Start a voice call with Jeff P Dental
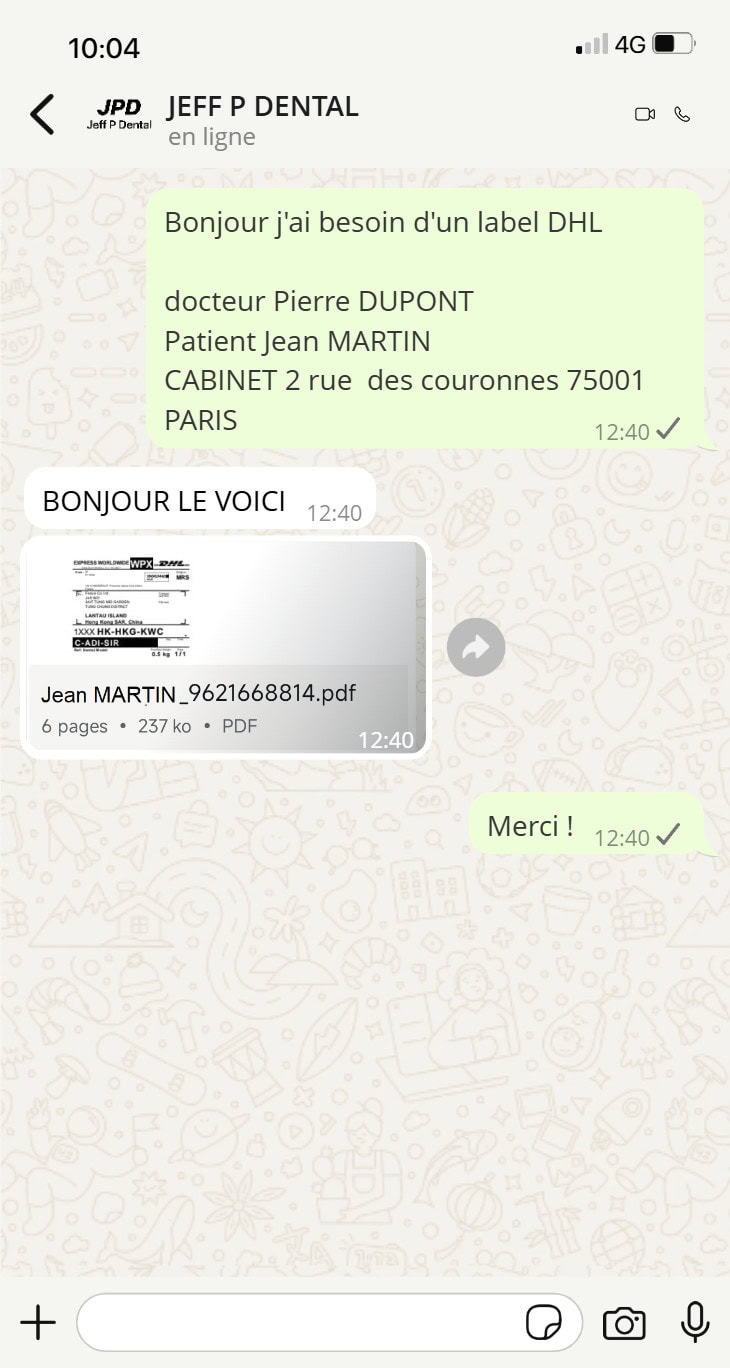Viewport: 730px width, 1368px height. (x=682, y=114)
